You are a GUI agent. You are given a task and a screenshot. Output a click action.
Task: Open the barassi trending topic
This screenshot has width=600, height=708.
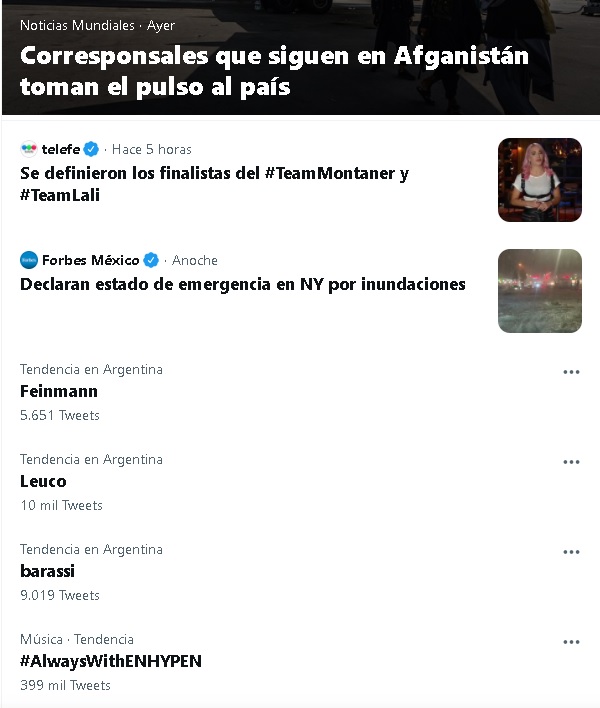click(47, 571)
